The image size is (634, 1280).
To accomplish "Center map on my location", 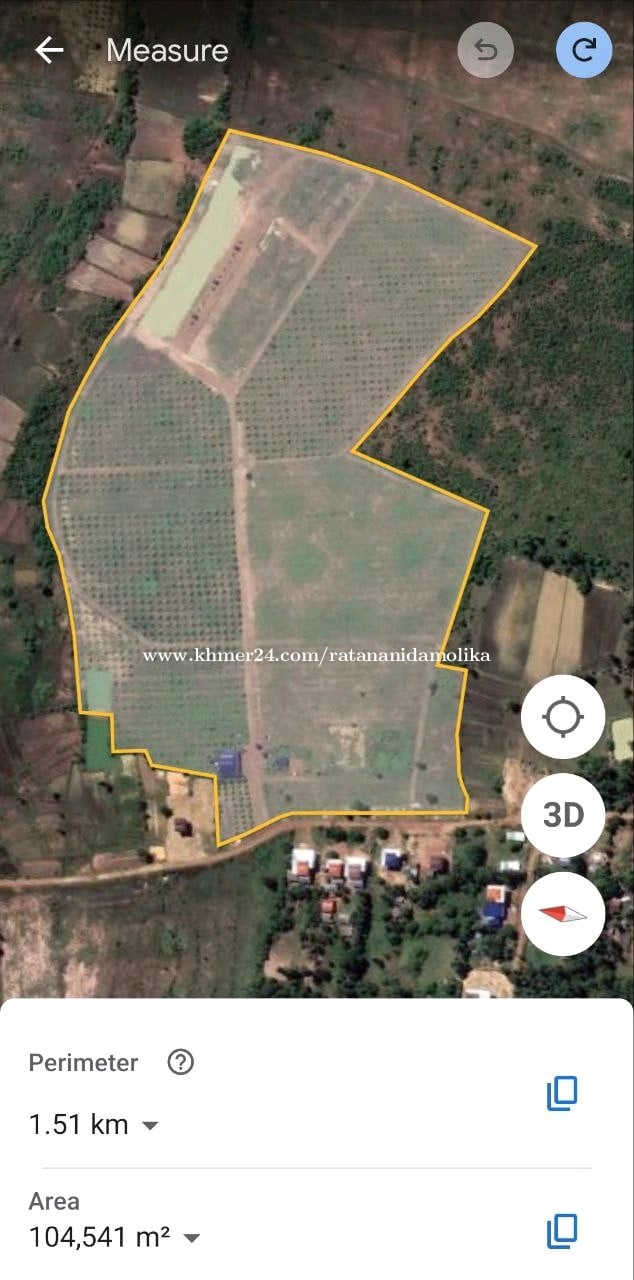I will (563, 717).
